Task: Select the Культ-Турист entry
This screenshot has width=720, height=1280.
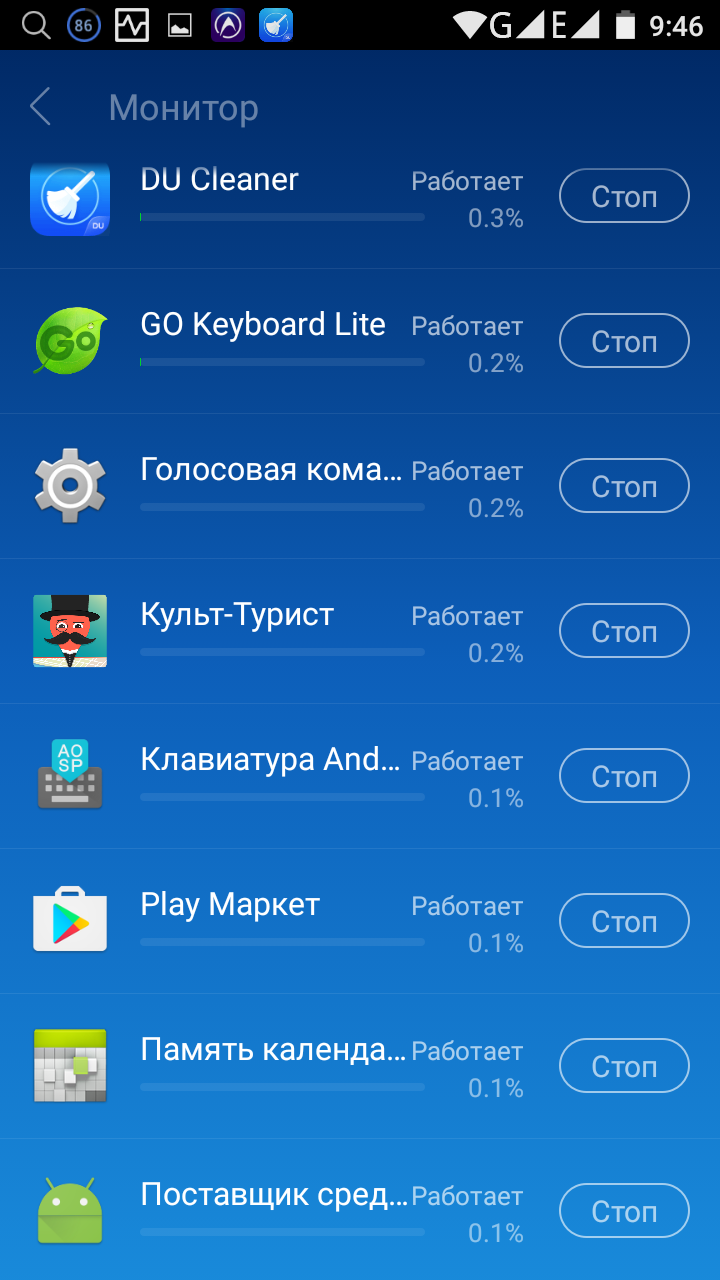Action: point(270,631)
